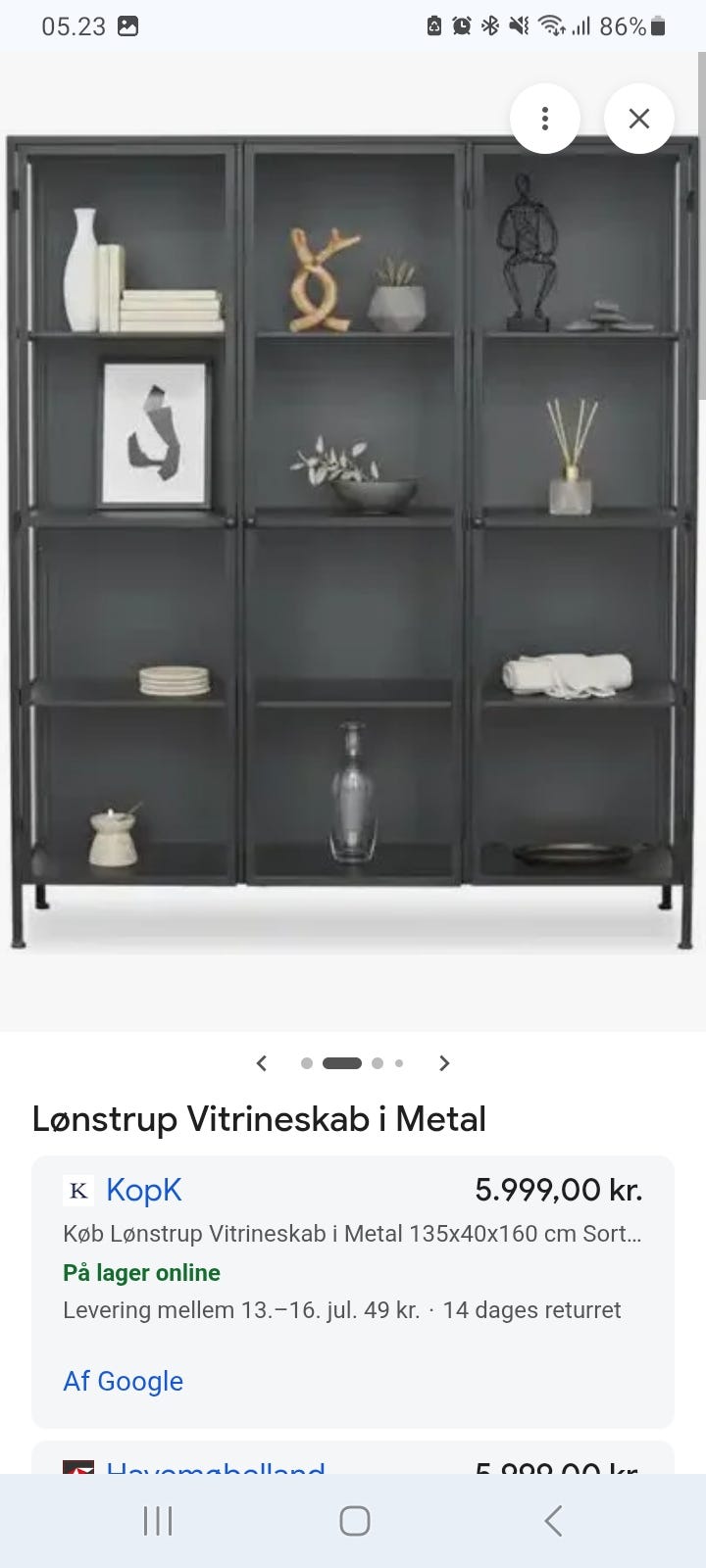Go to the next product image
Image resolution: width=706 pixels, height=1568 pixels.
pyautogui.click(x=444, y=1063)
